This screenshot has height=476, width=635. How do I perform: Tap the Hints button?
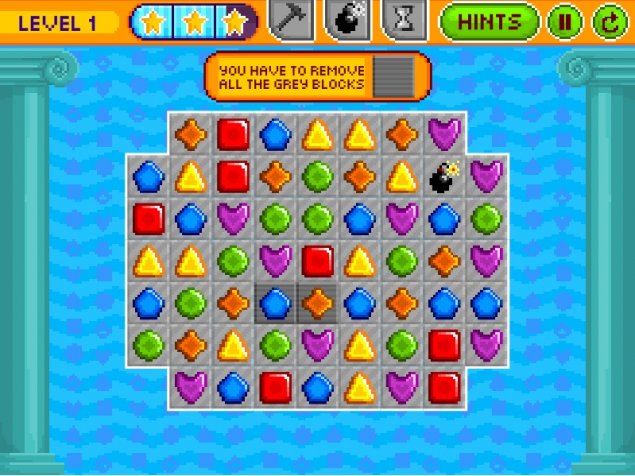tap(490, 21)
